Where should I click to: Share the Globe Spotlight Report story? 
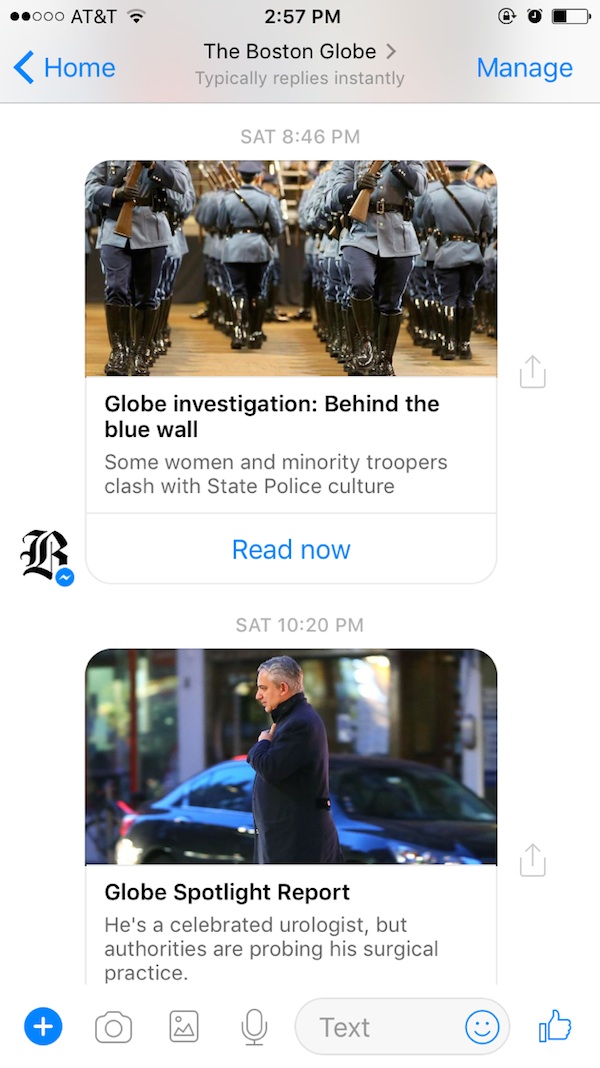point(533,861)
